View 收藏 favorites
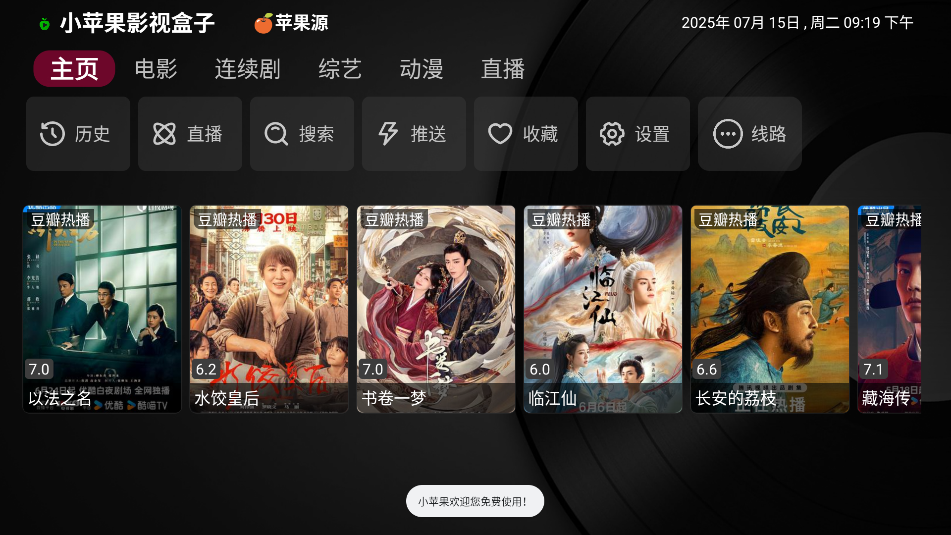951x535 pixels. [526, 134]
